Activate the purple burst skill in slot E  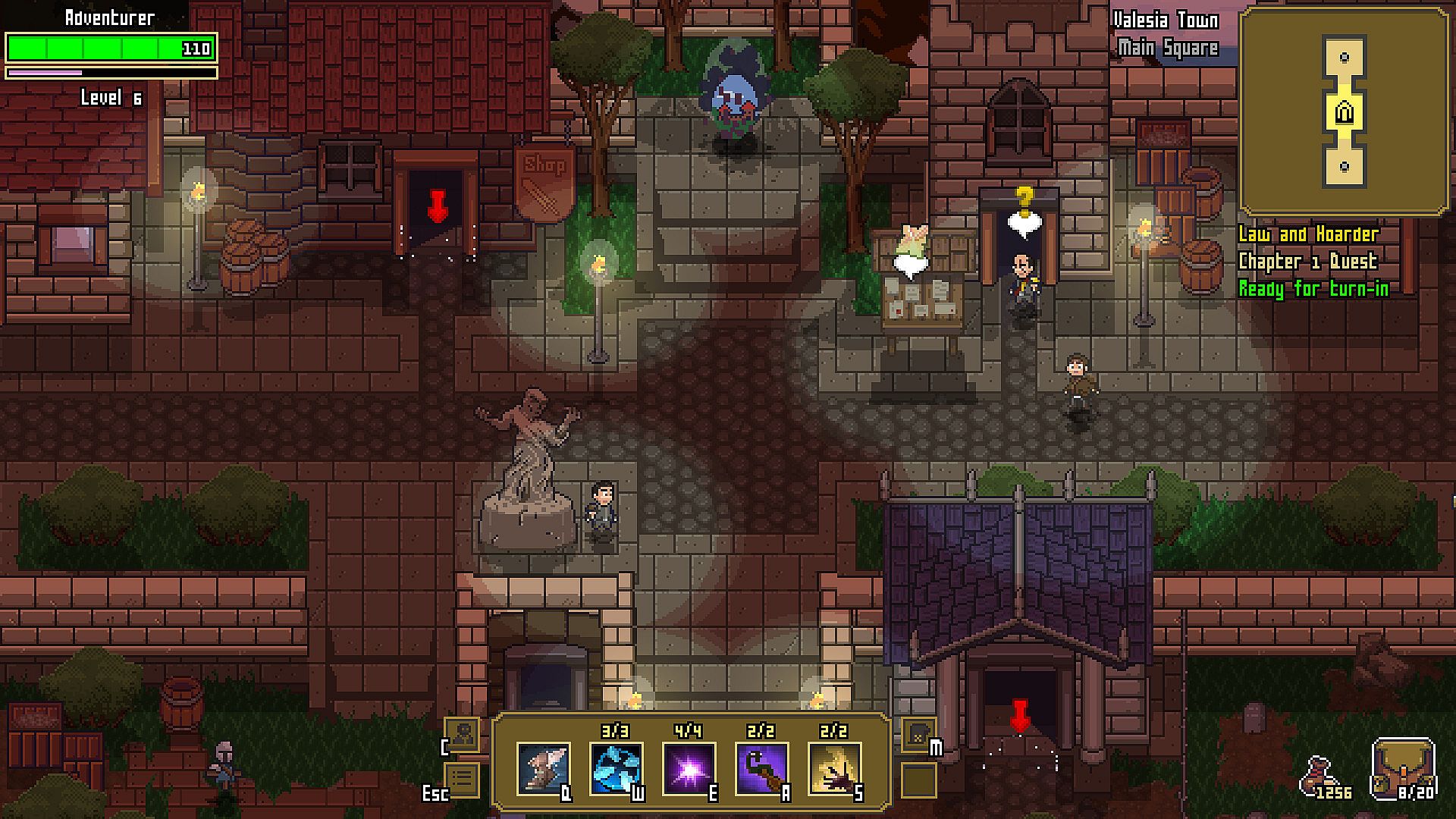[x=689, y=767]
